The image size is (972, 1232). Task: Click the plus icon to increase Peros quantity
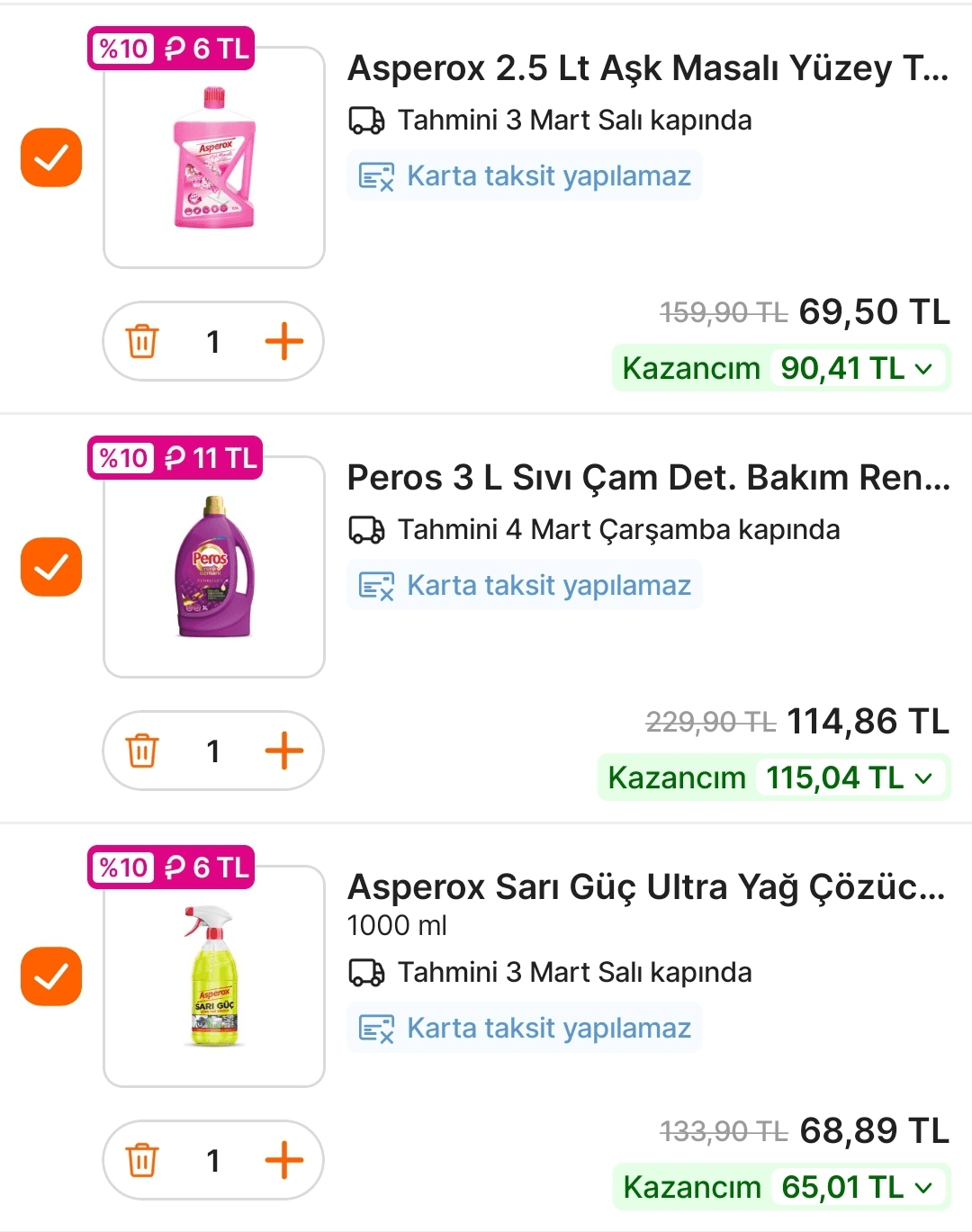click(285, 750)
